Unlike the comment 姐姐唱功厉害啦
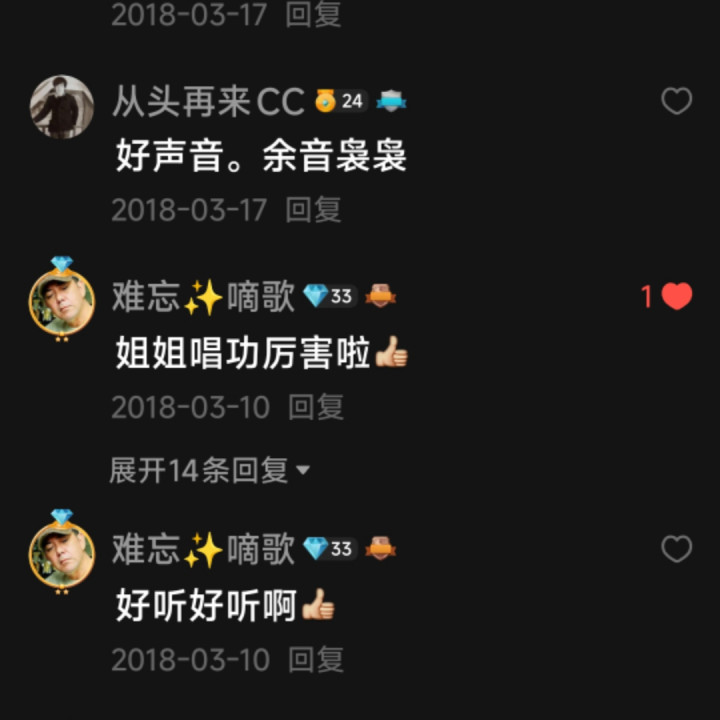Screen dimensions: 720x720 point(677,296)
